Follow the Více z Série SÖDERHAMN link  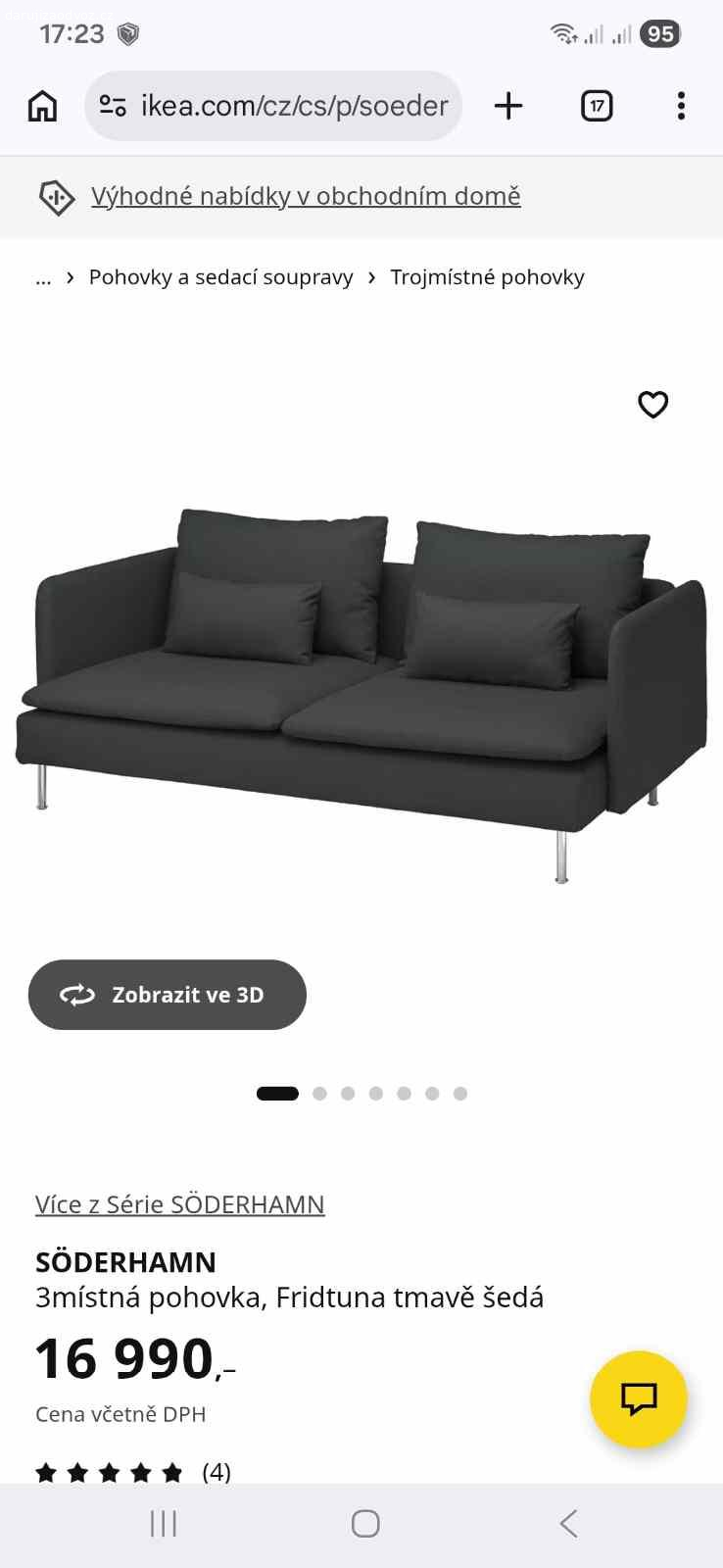coord(180,1203)
